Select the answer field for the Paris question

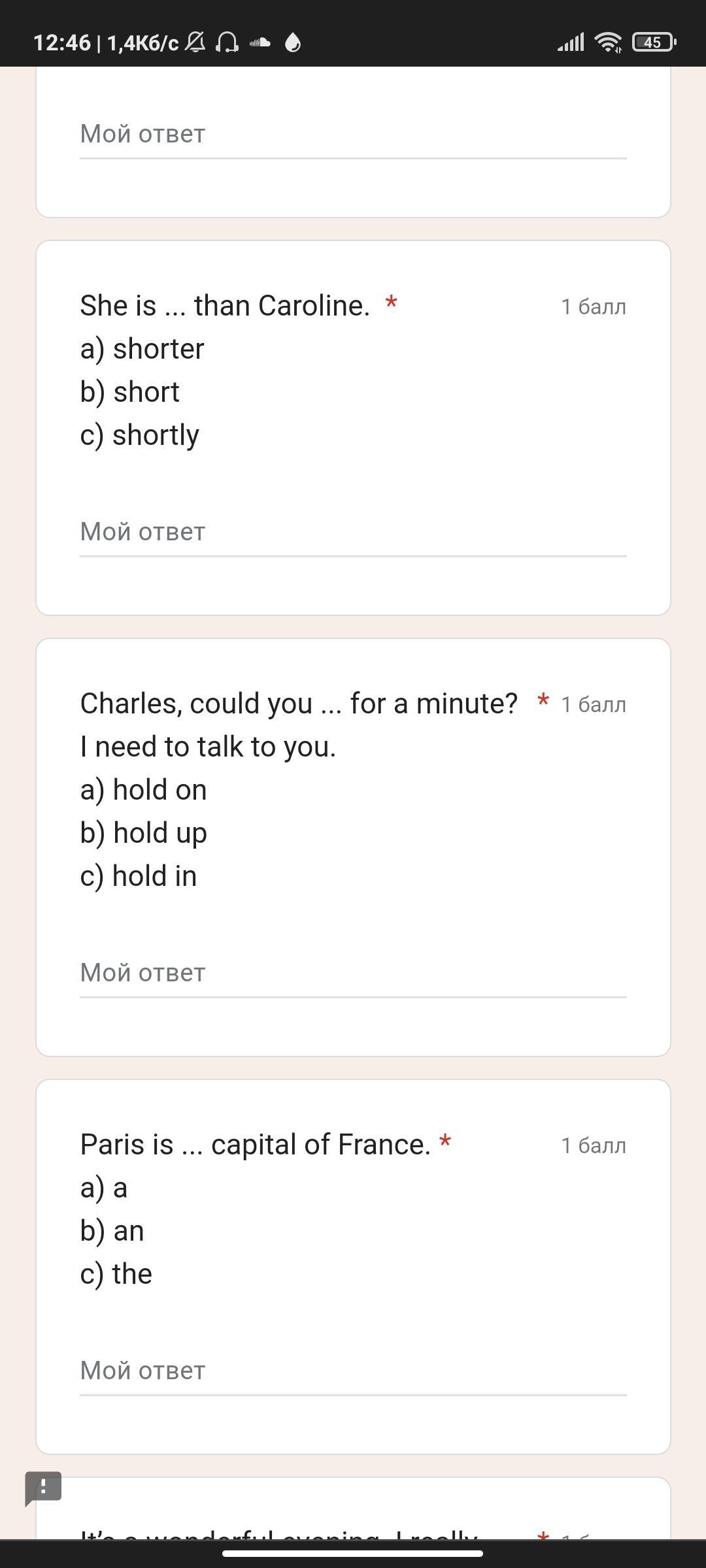pos(352,1371)
